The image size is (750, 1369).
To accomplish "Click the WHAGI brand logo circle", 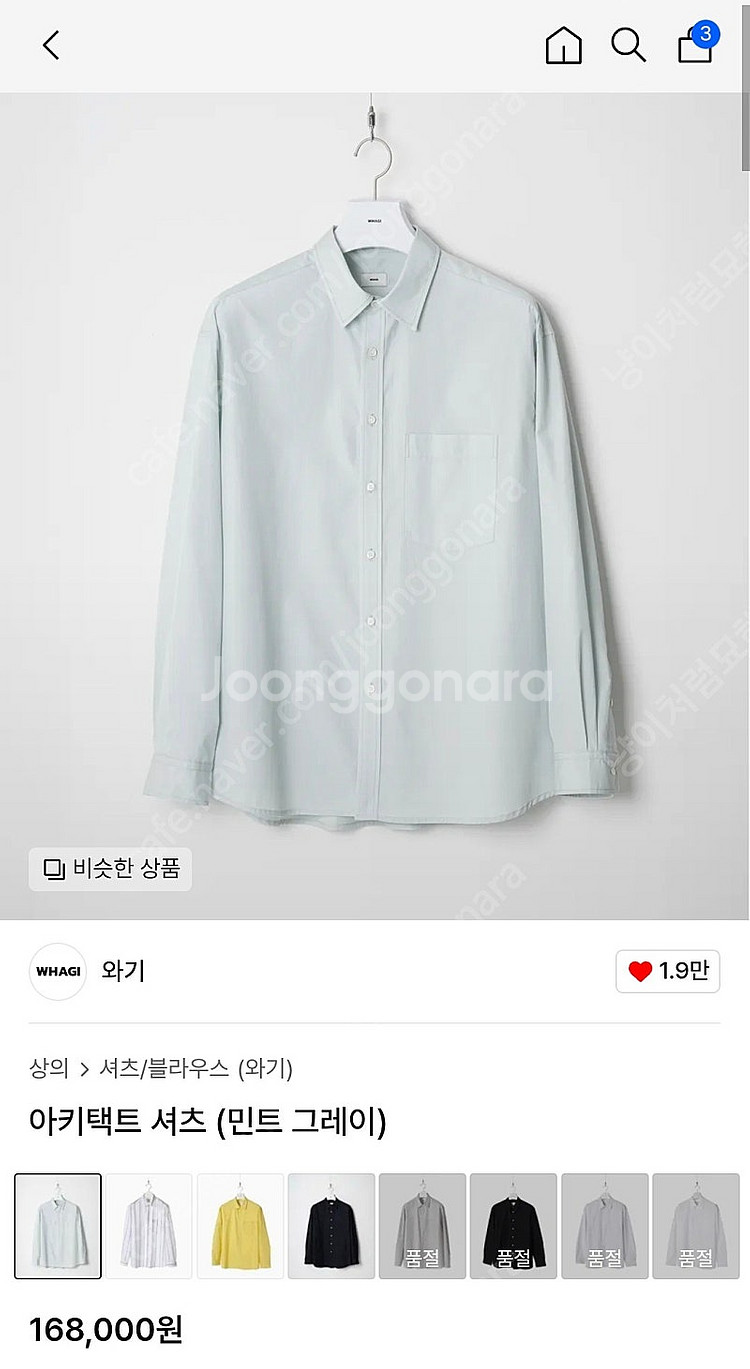I will [x=57, y=970].
